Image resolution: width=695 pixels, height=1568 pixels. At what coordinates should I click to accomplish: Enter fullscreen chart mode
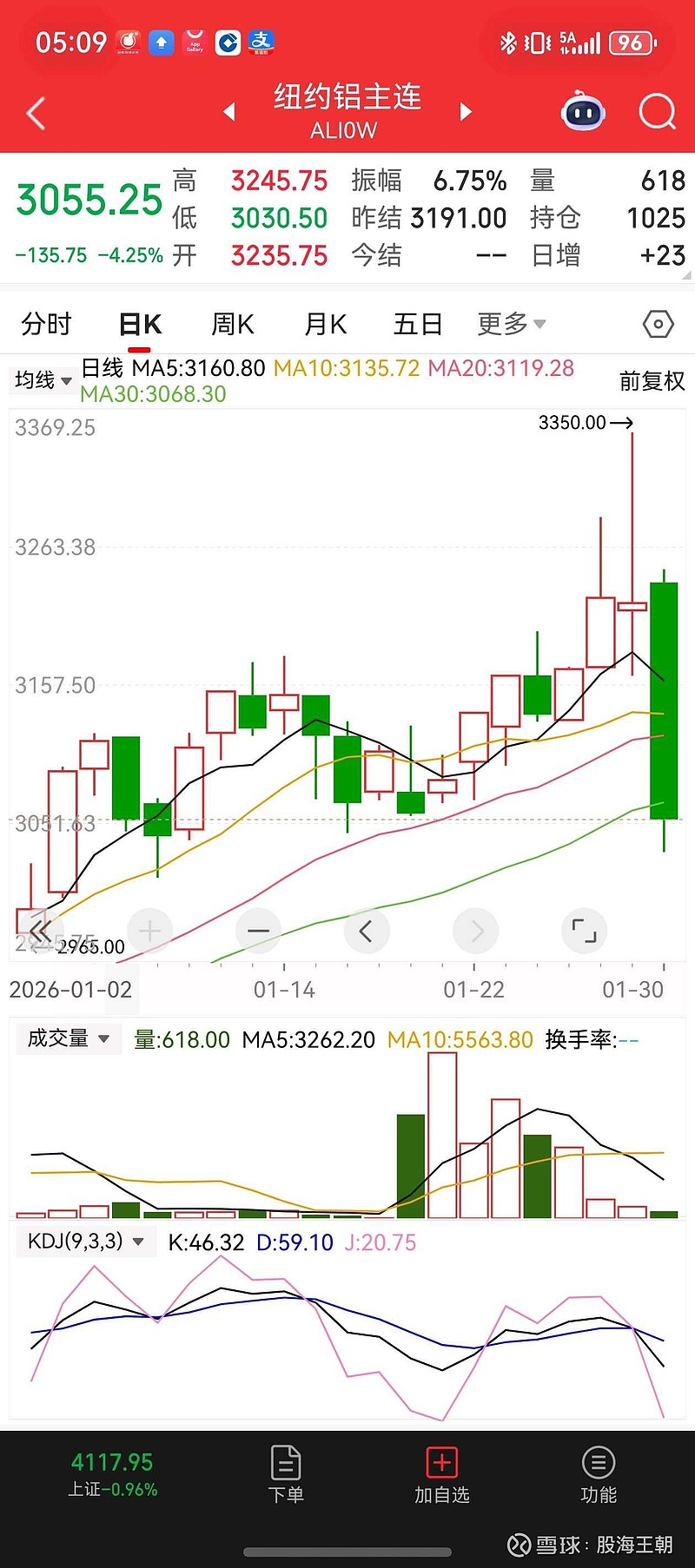(584, 931)
